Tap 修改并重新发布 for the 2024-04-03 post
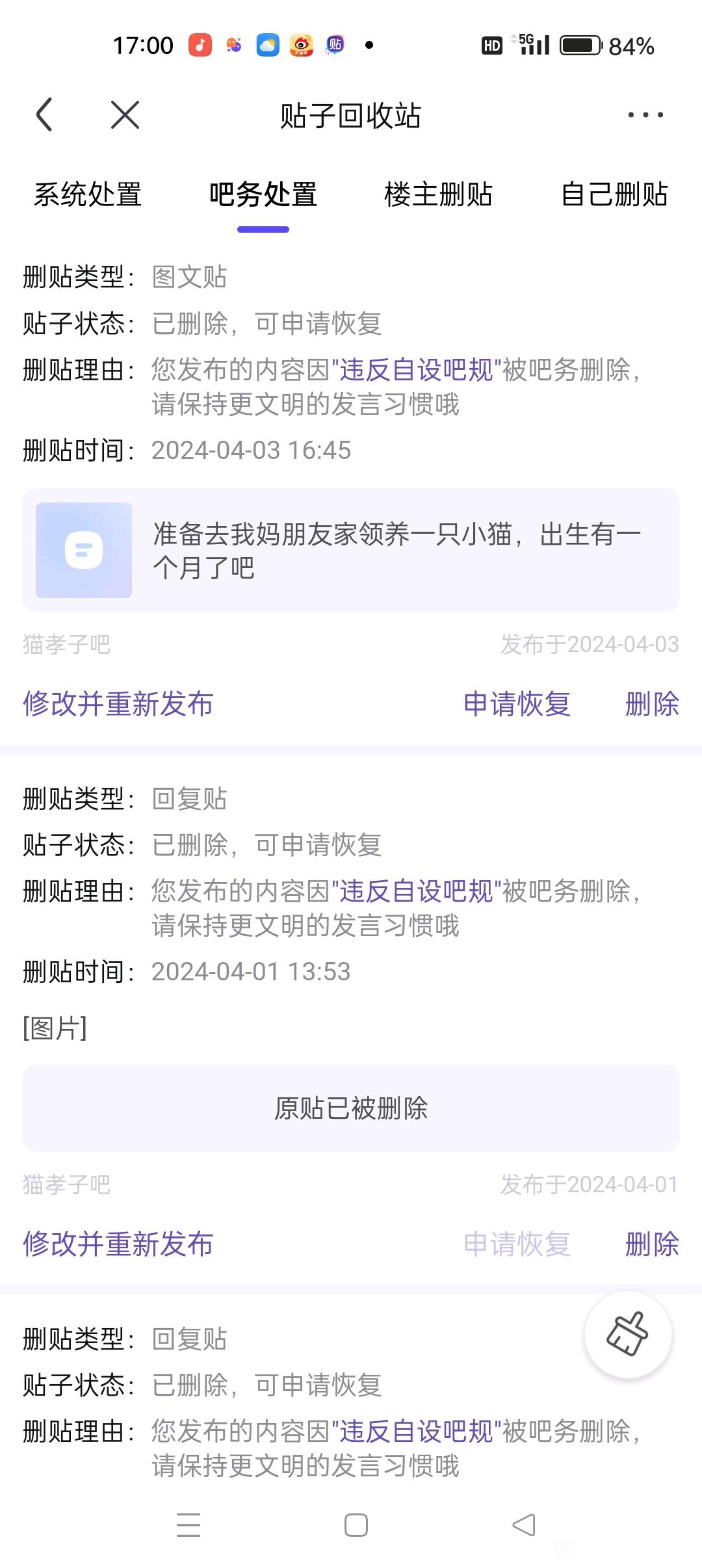The height and width of the screenshot is (1568, 702). pos(118,703)
